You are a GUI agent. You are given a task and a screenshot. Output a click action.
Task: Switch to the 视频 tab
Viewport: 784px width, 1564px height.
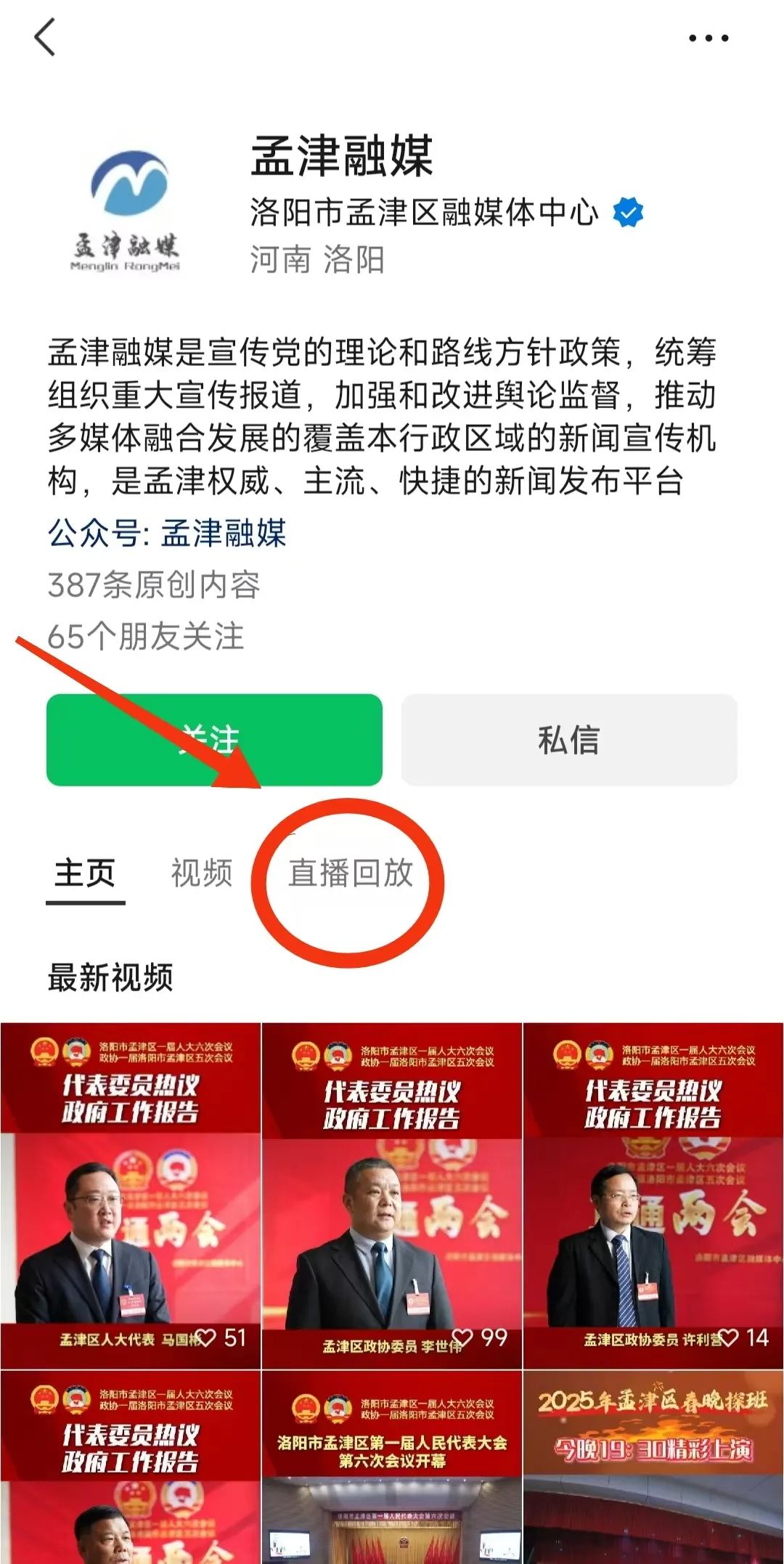click(202, 873)
